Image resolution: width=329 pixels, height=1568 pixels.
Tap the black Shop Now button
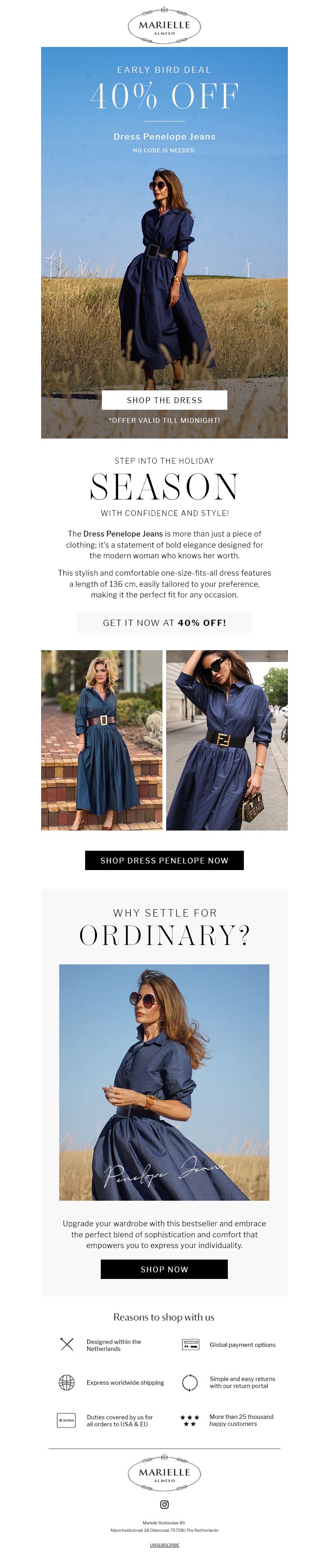pyautogui.click(x=164, y=1269)
